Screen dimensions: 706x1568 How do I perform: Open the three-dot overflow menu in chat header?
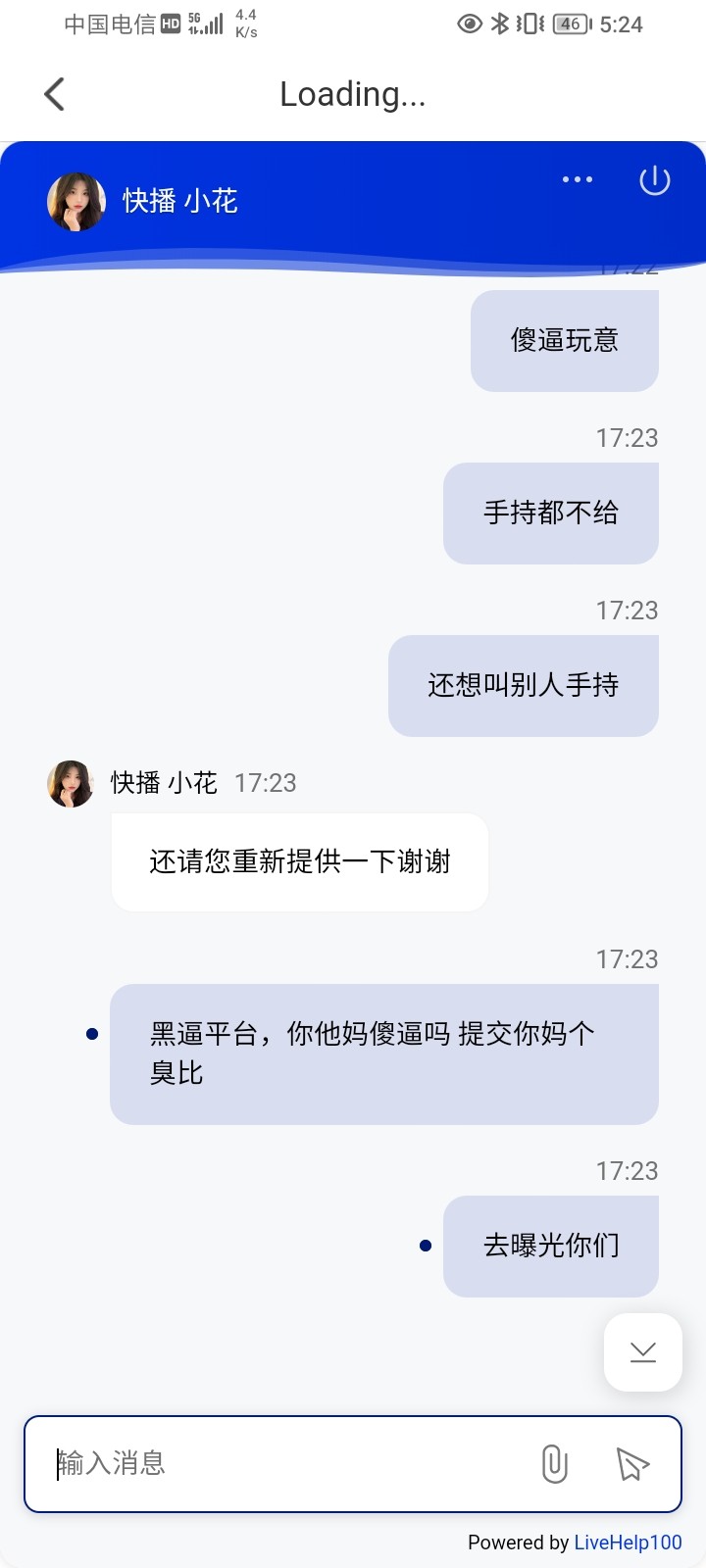coord(578,179)
